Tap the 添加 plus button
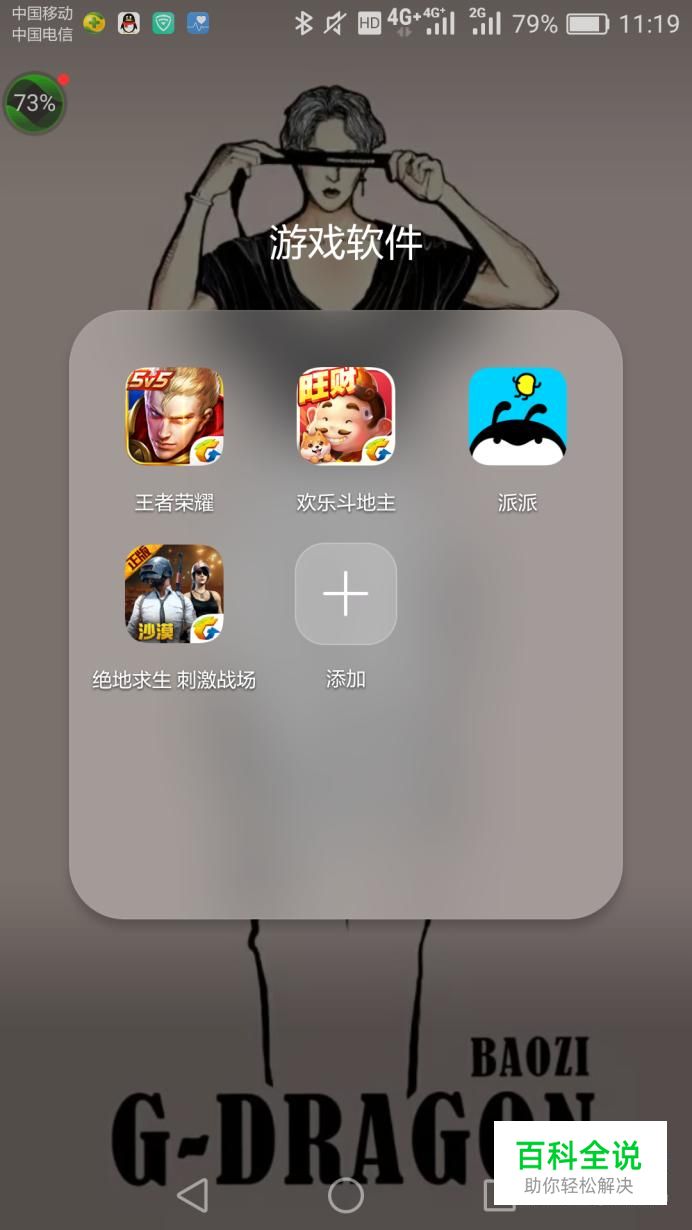The image size is (692, 1230). coord(346,594)
